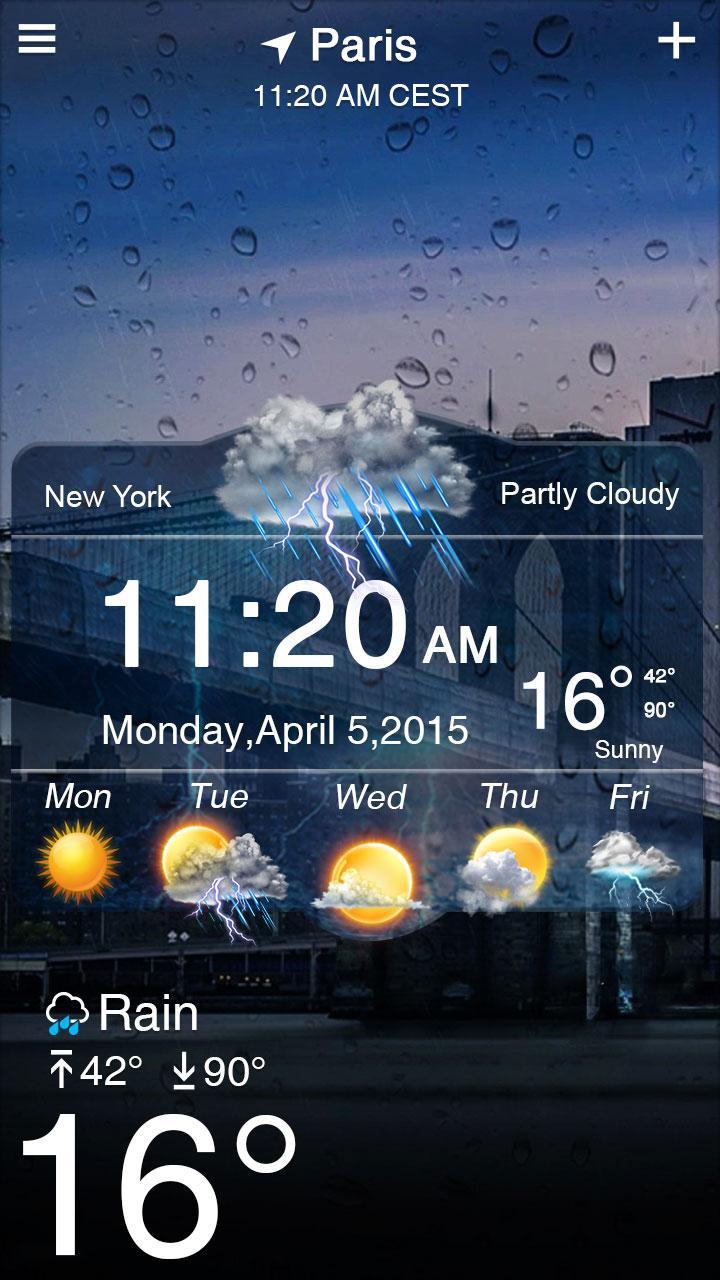
Task: Open Friday's forecast
Action: [630, 860]
